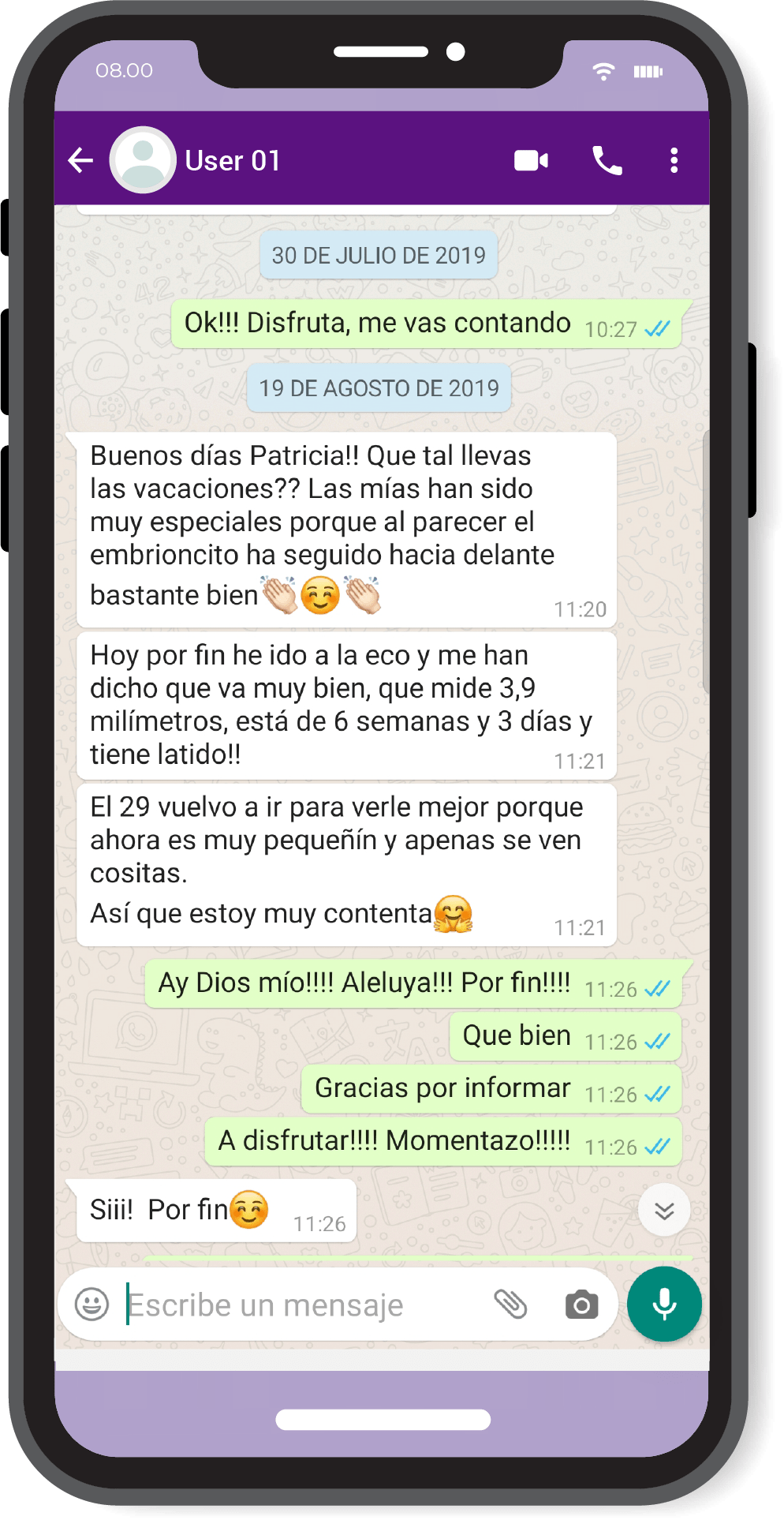Record a voice message with the microphone
The image size is (784, 1520).
point(663,1304)
